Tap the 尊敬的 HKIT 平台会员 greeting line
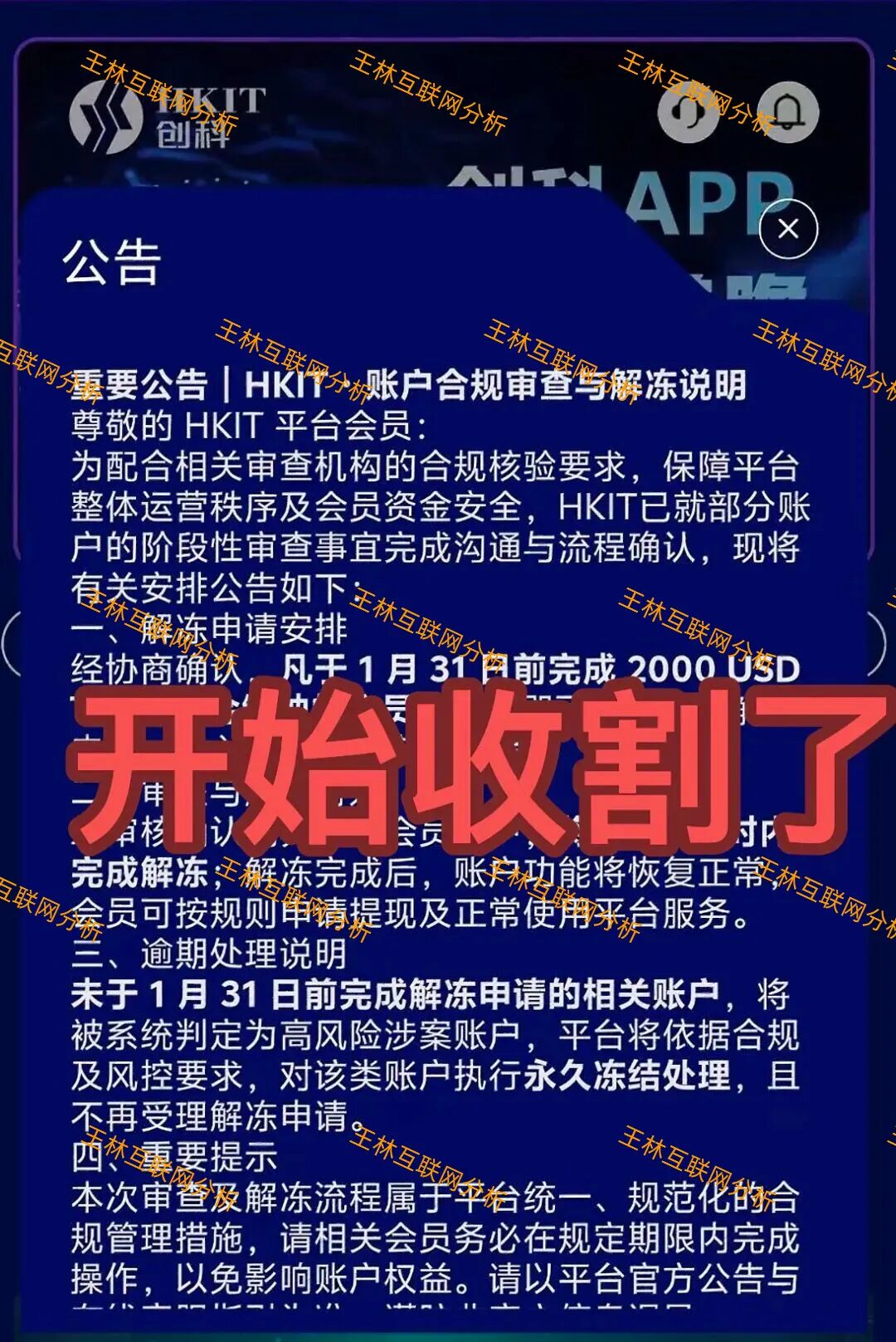The width and height of the screenshot is (896, 1342). 249,427
